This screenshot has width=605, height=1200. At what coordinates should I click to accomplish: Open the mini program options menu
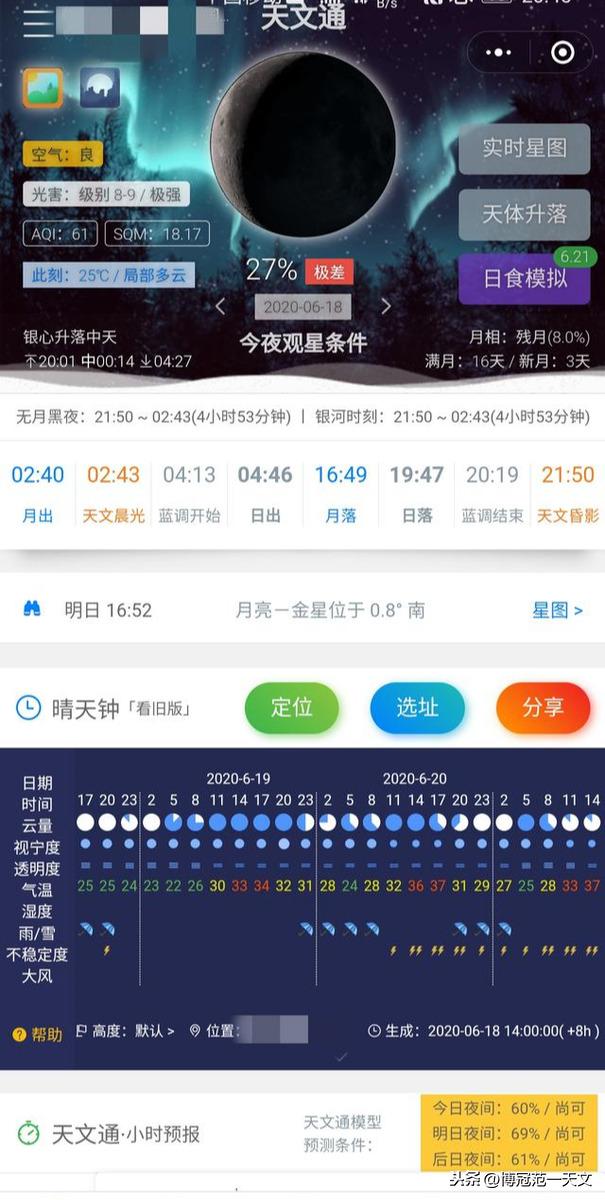(497, 52)
